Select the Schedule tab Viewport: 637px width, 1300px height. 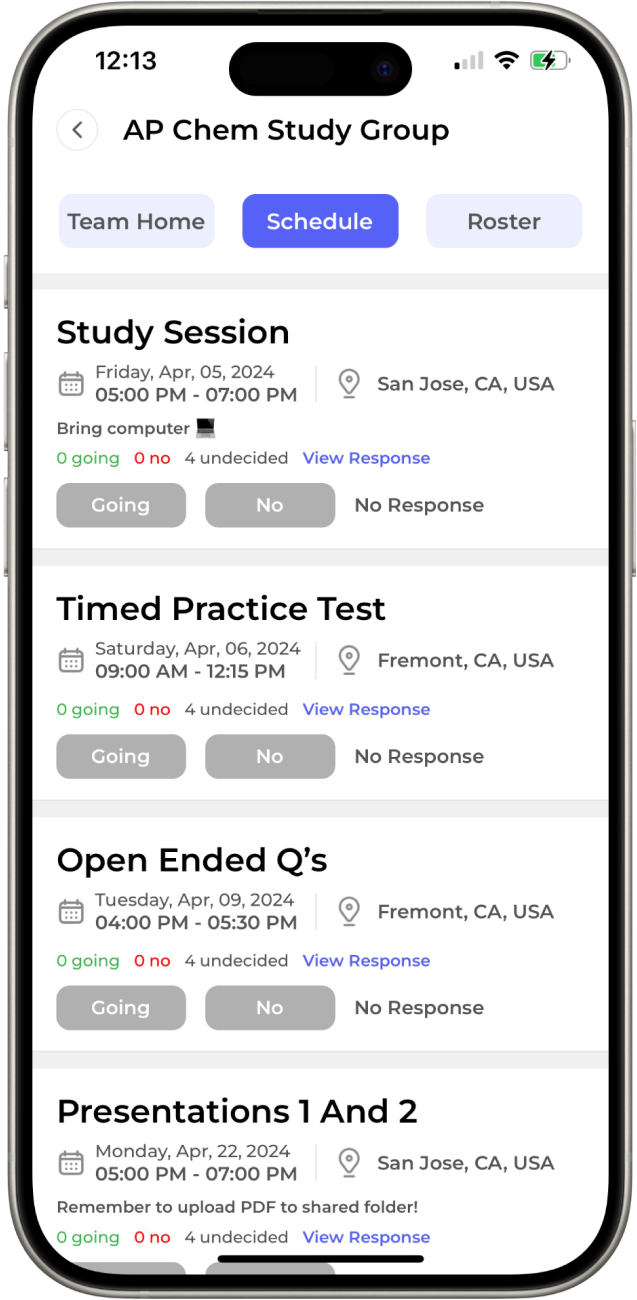click(x=320, y=221)
